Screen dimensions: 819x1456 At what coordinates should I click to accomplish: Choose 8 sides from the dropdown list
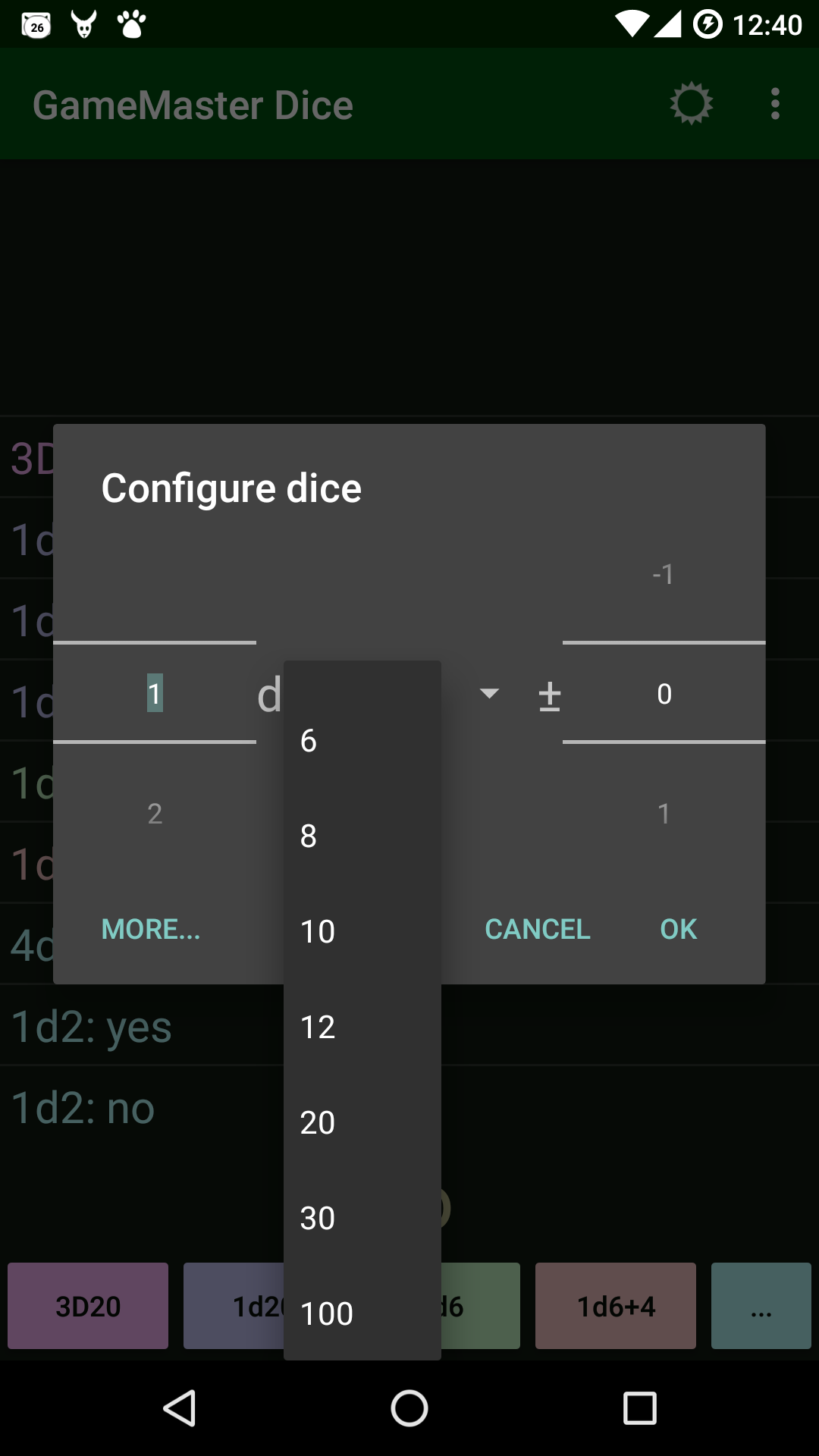pos(362,836)
